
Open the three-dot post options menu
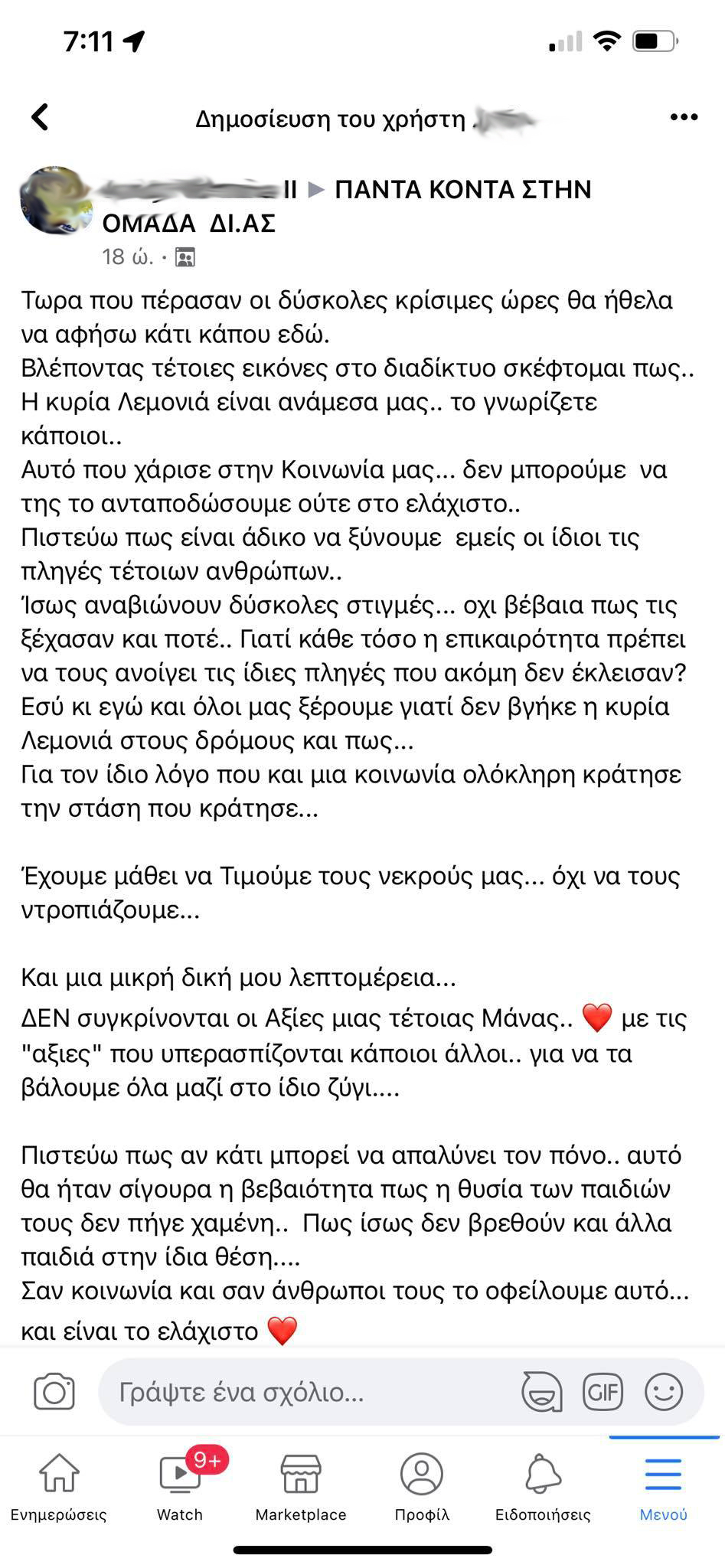pyautogui.click(x=683, y=117)
